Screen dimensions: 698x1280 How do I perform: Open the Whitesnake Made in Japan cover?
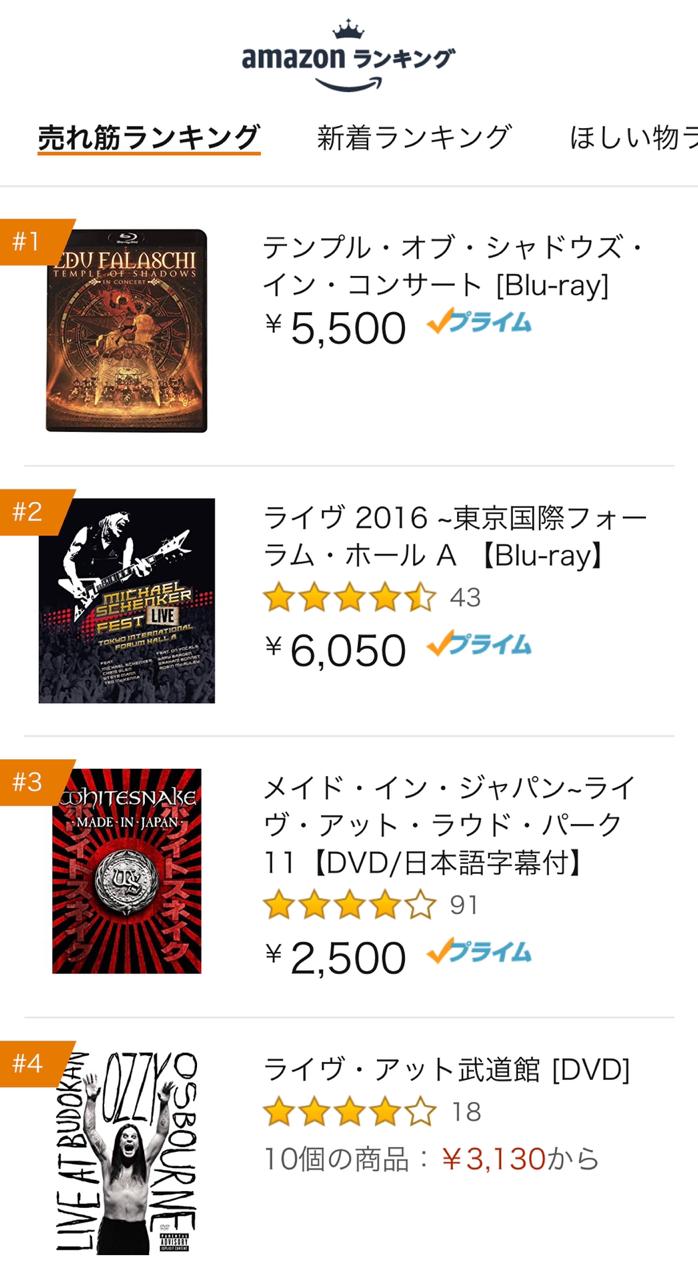point(127,871)
